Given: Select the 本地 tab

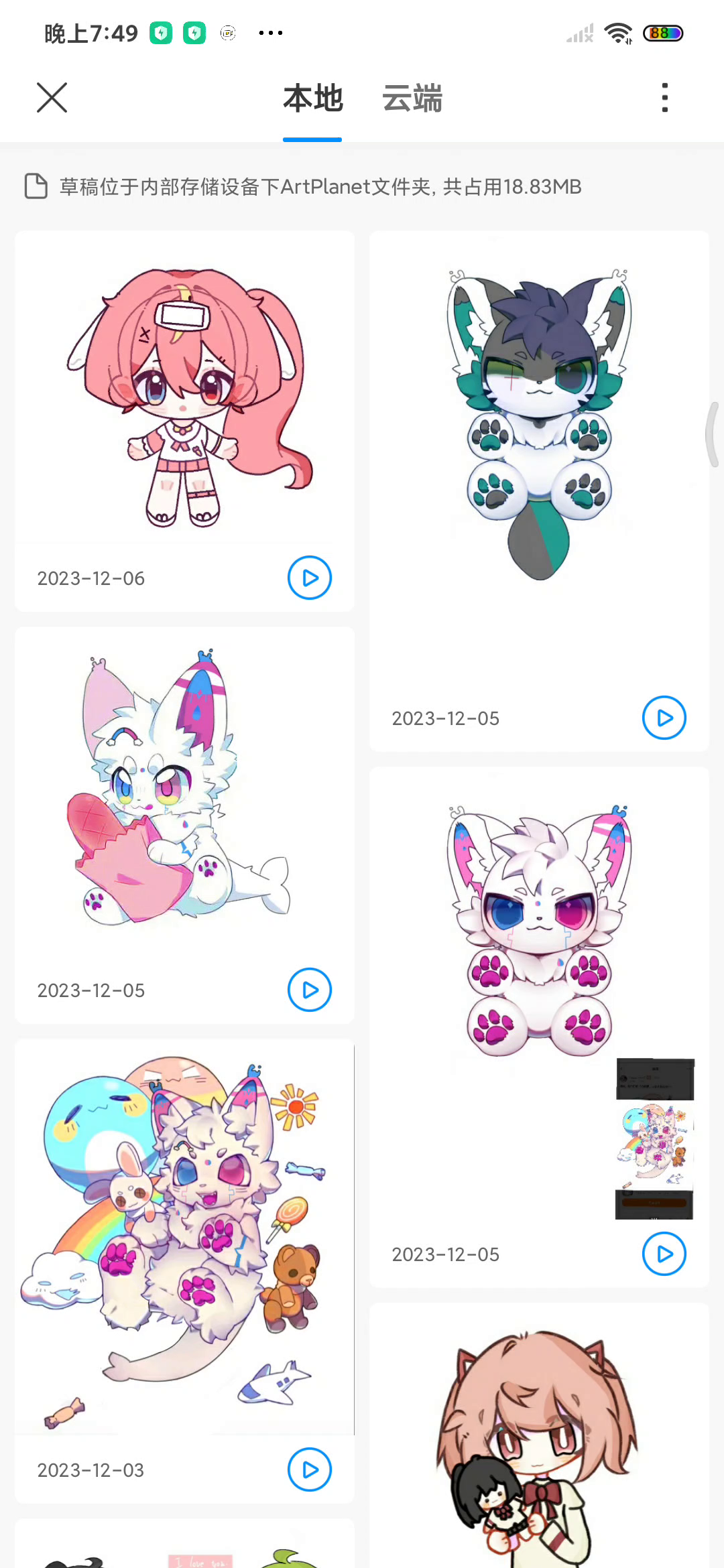Looking at the screenshot, I should [312, 99].
